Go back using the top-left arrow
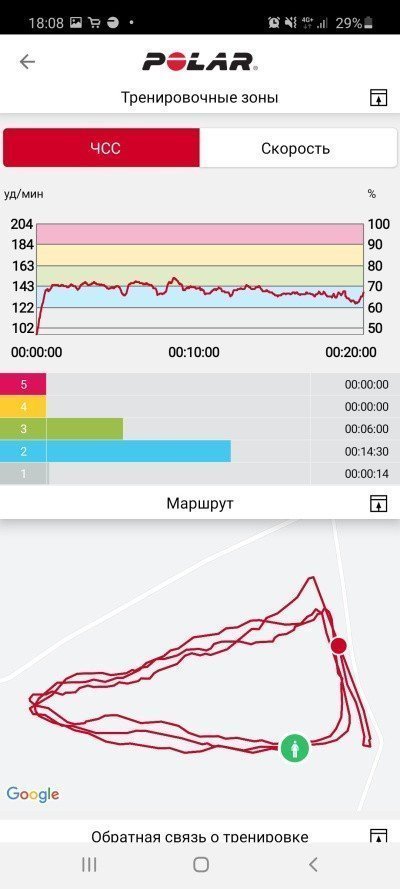 (27, 62)
